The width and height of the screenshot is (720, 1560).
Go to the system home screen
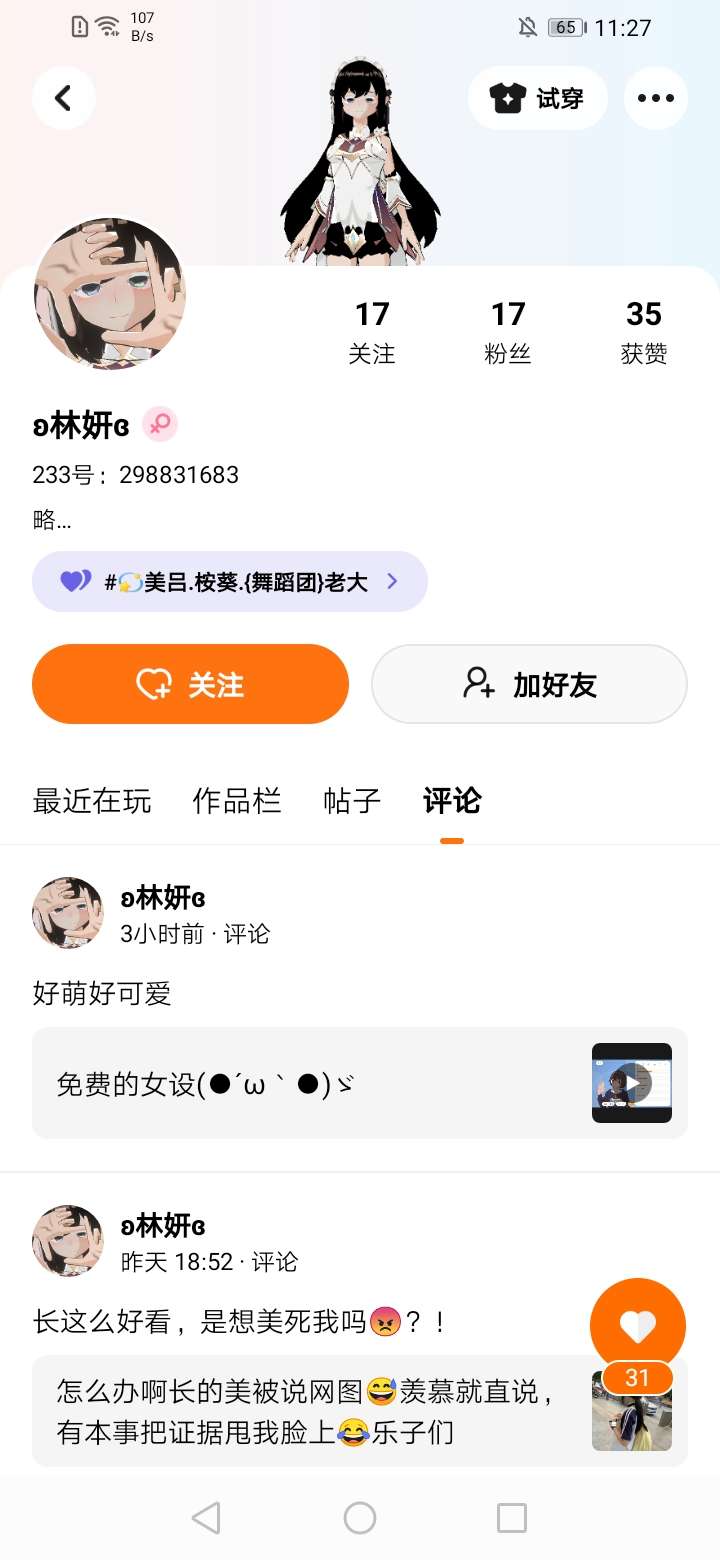point(360,1518)
